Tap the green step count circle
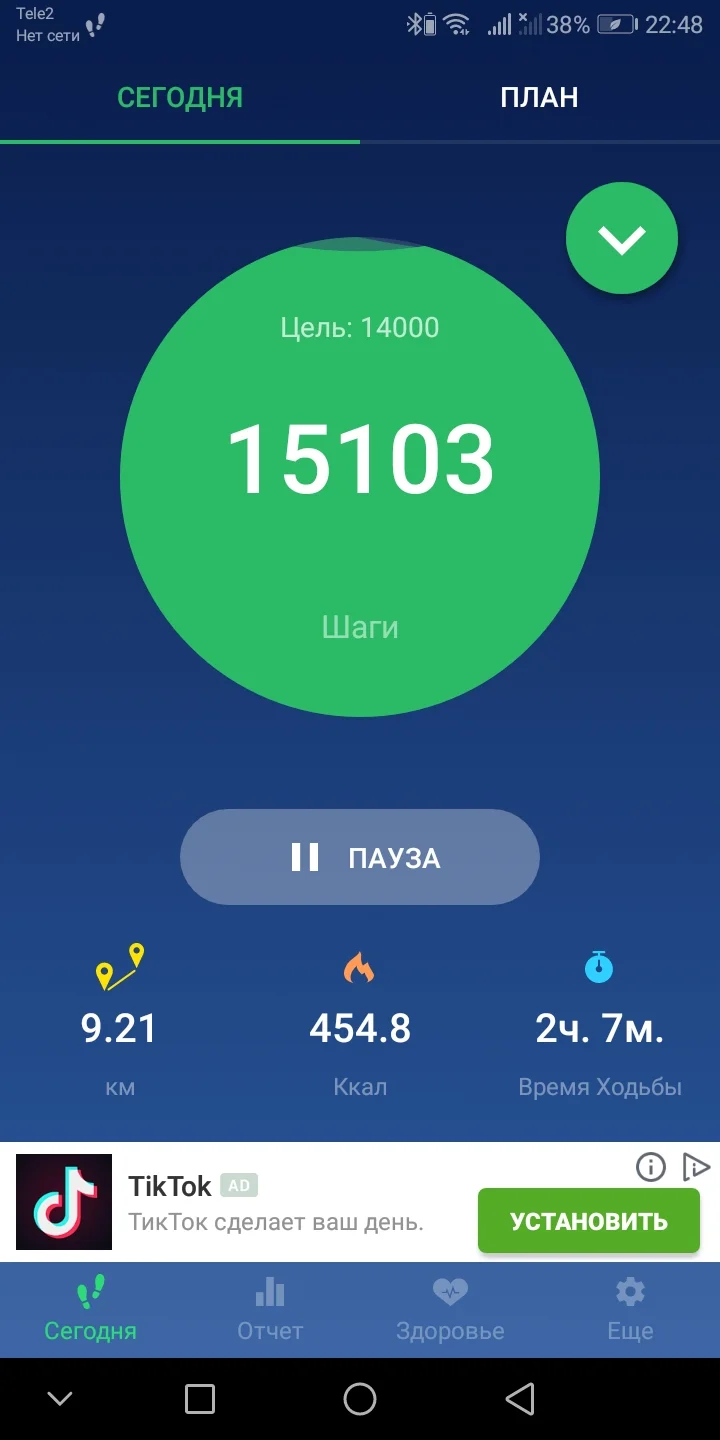The image size is (720, 1440). click(360, 478)
